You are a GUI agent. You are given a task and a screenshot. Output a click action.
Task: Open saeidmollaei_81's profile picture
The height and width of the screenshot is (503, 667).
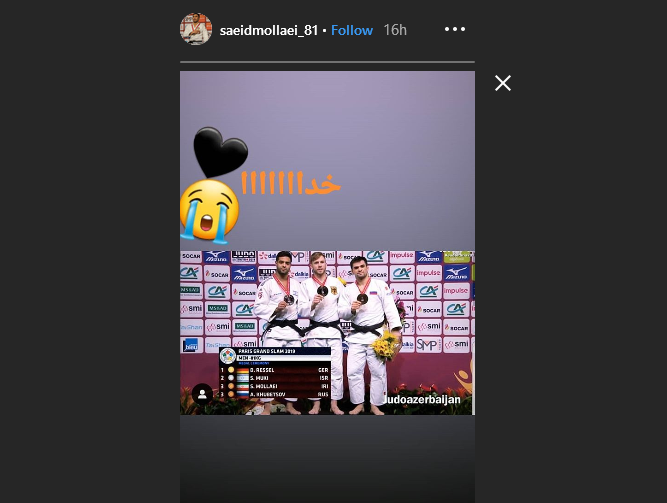[196, 30]
